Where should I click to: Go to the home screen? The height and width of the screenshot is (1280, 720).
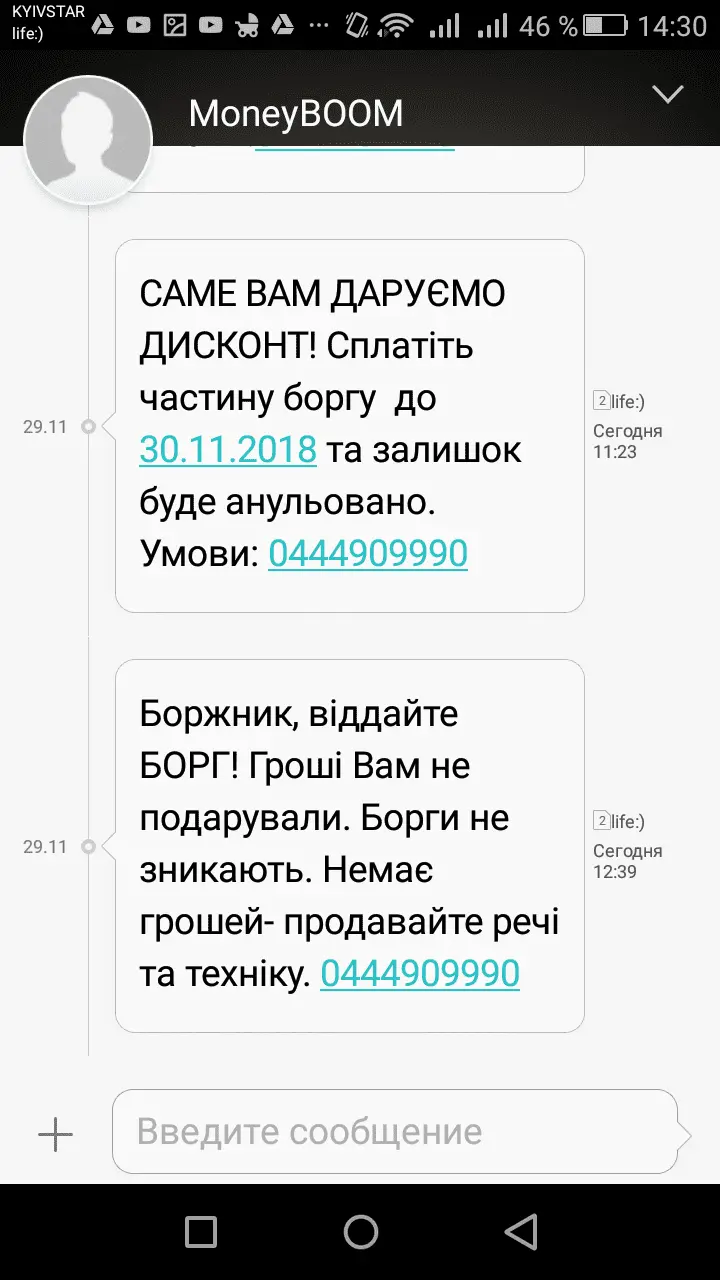coord(360,1231)
